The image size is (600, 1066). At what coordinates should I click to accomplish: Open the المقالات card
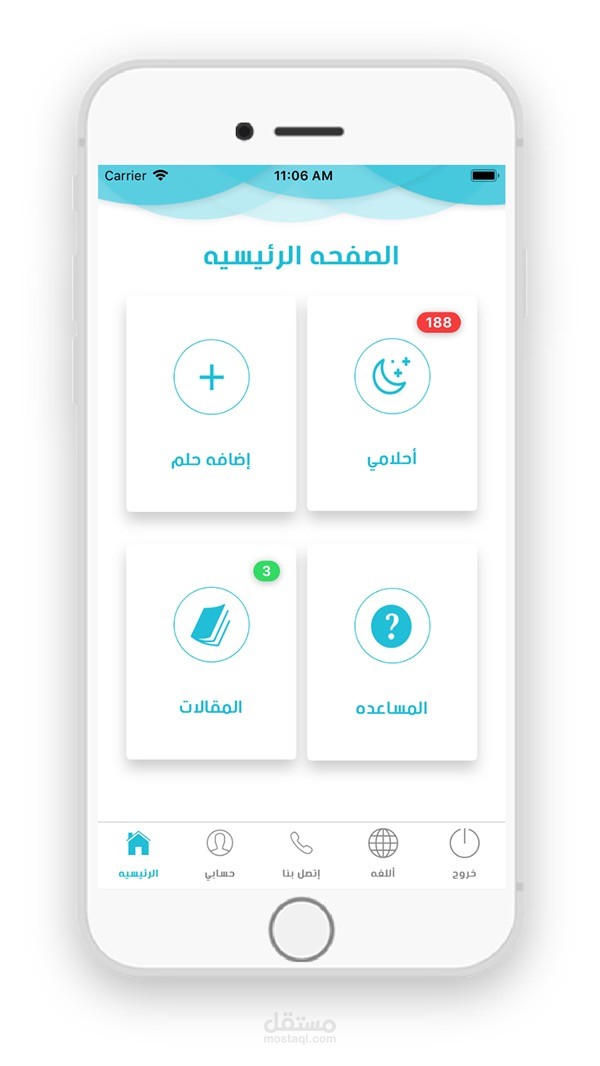[x=211, y=651]
